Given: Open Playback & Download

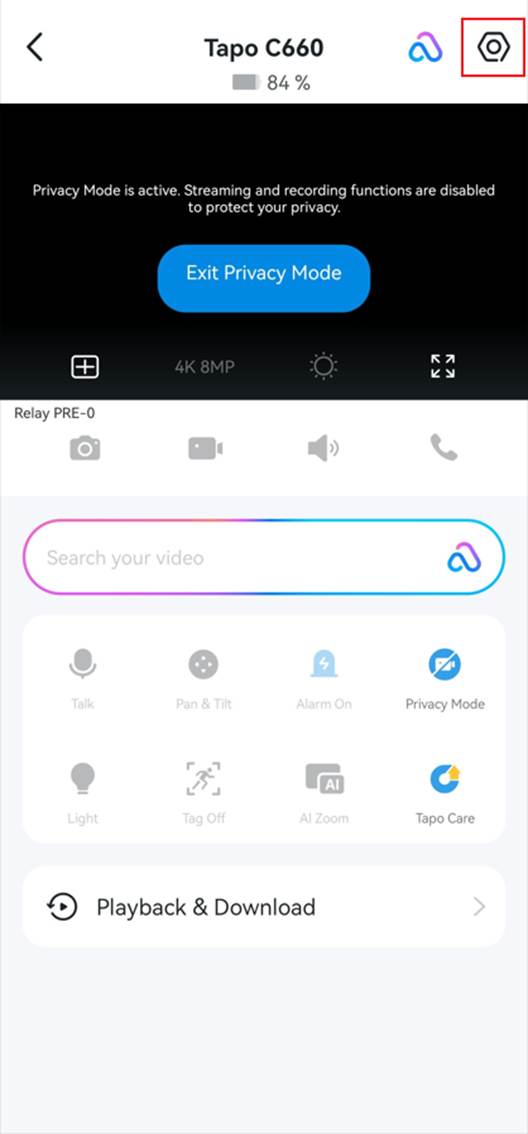Looking at the screenshot, I should coord(264,907).
